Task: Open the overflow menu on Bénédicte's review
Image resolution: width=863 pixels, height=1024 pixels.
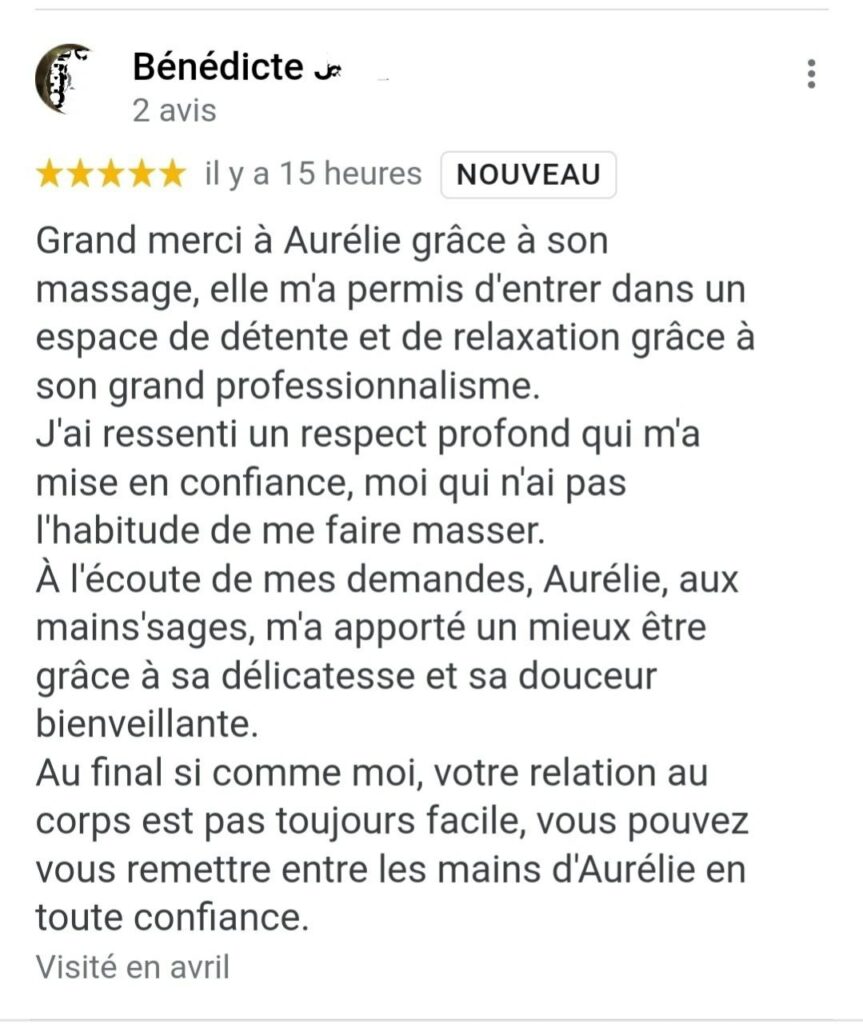Action: (x=811, y=73)
